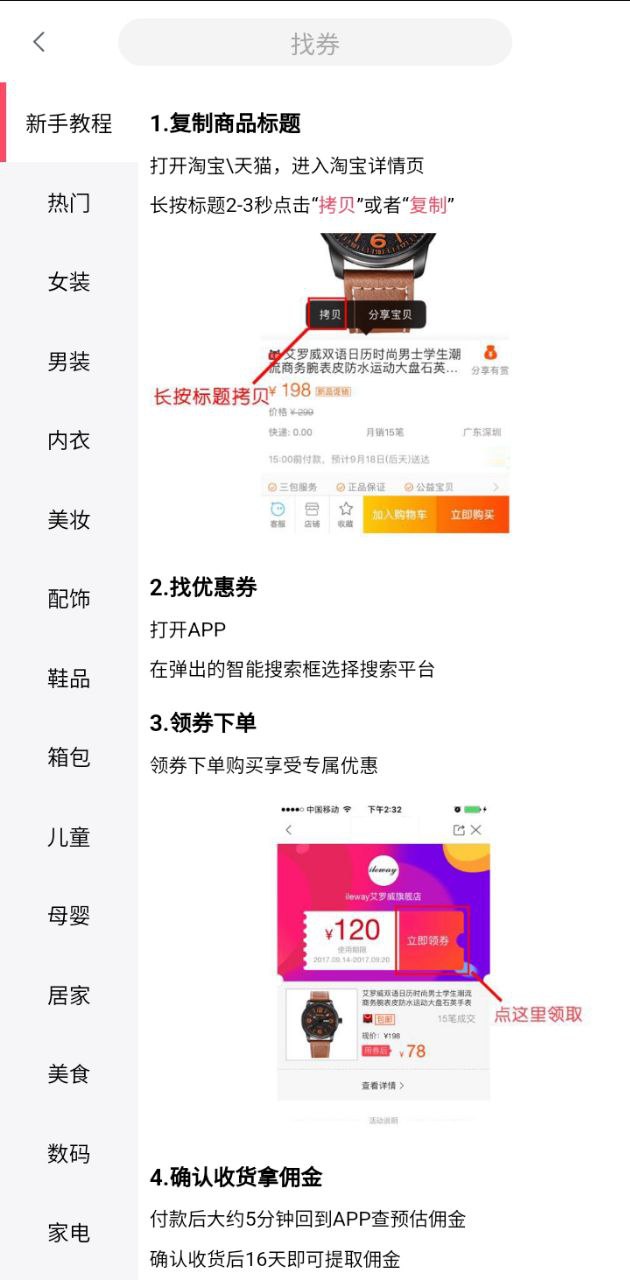630x1280 pixels.
Task: Switch to the 儿童 category
Action: 69,837
